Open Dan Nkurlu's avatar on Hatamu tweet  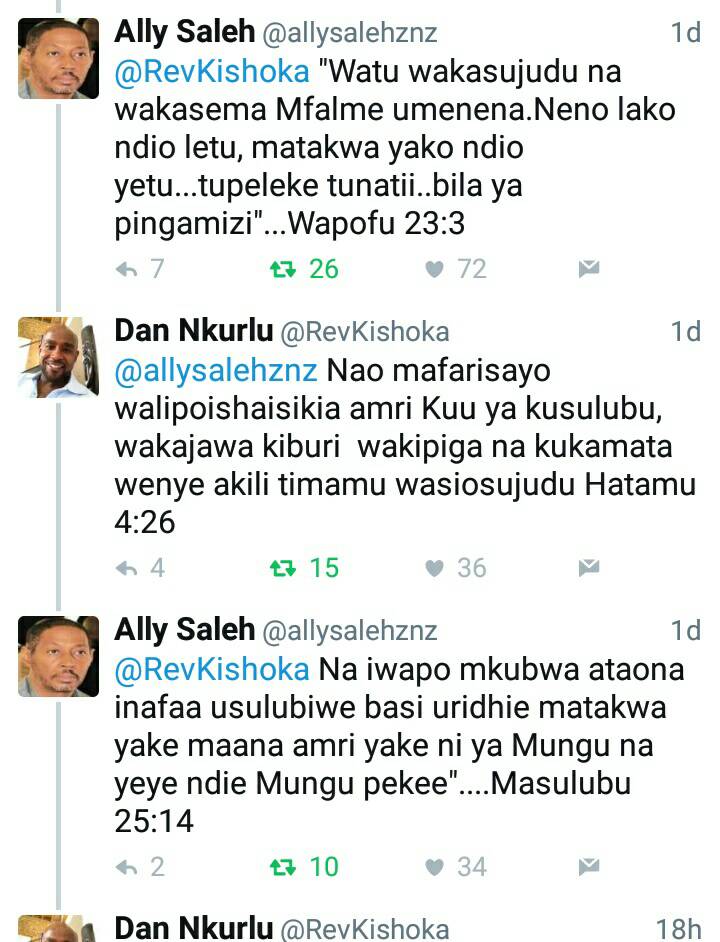(58, 358)
